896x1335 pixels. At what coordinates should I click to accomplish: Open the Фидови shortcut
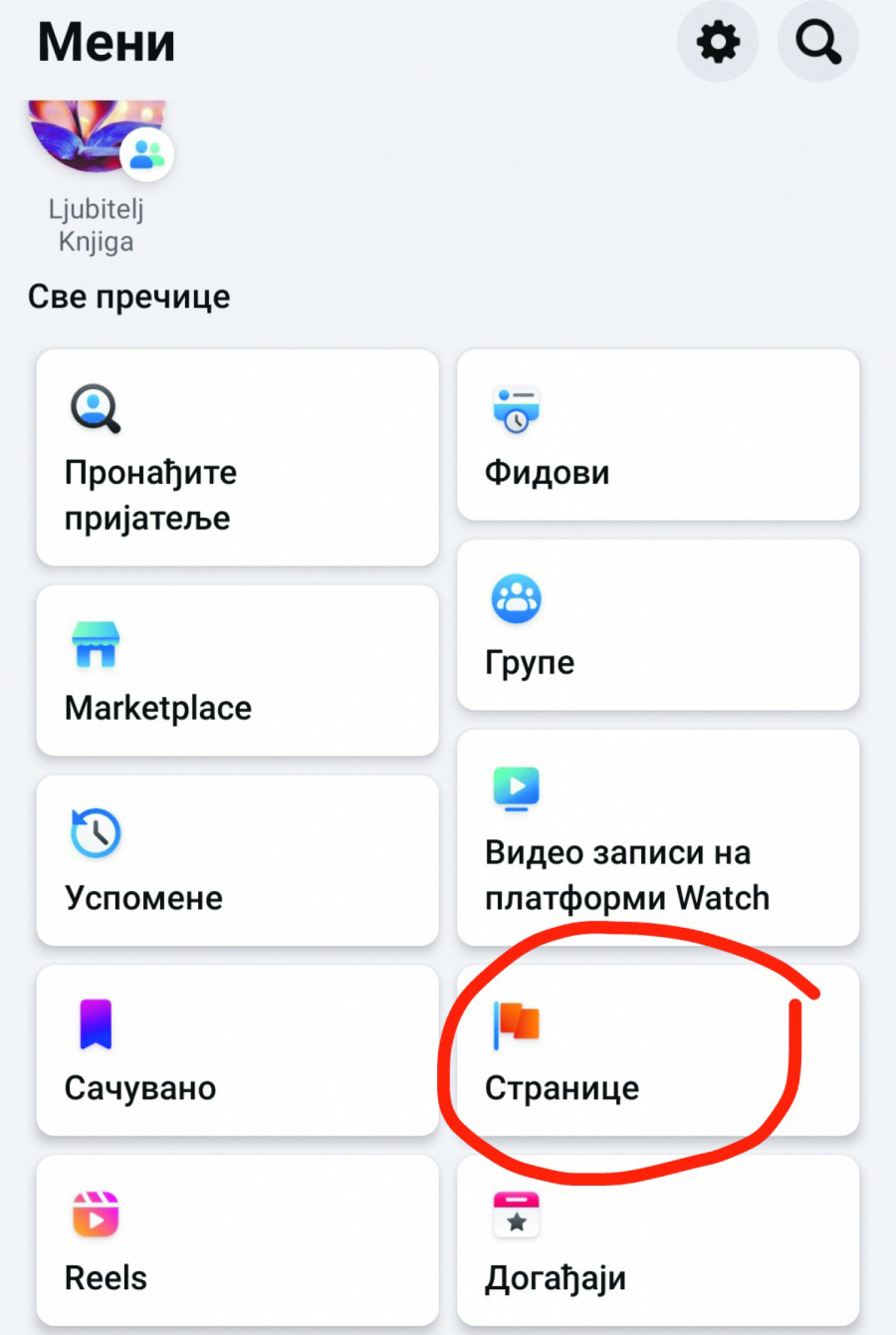pos(657,435)
